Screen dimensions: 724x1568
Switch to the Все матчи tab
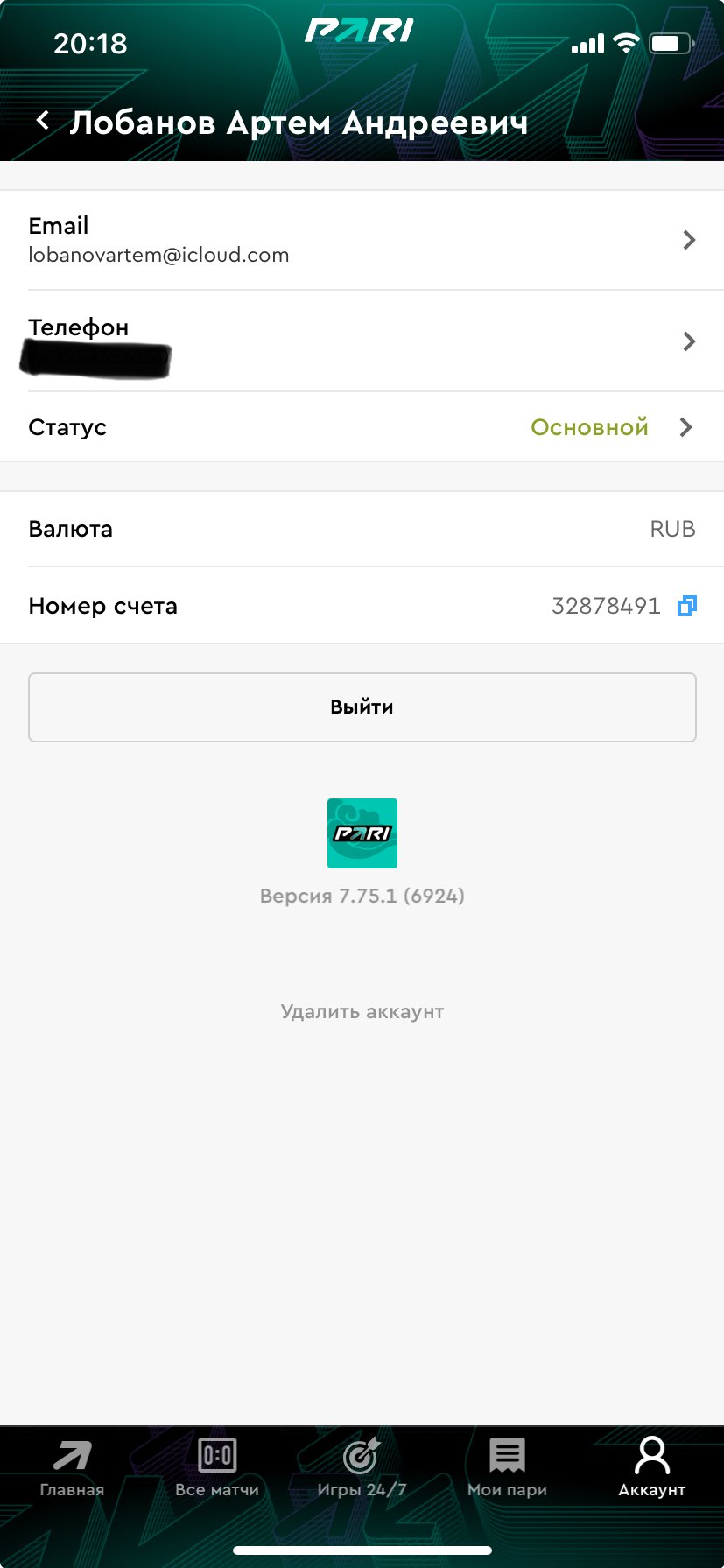click(217, 1467)
